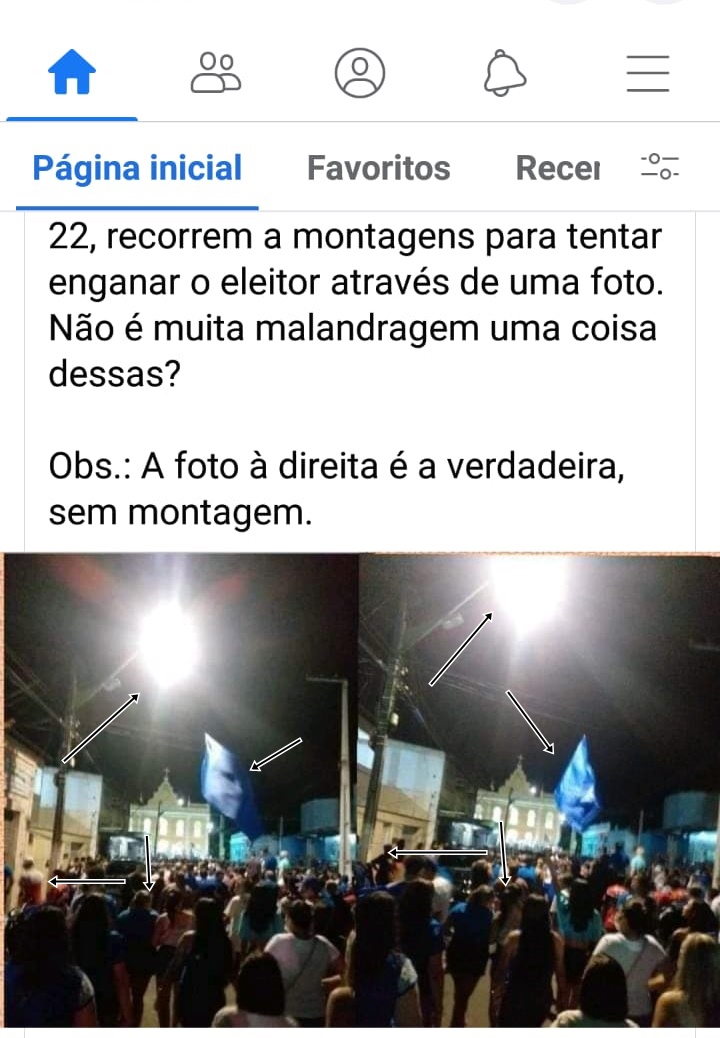Open feed filter settings icon
The image size is (720, 1038).
pyautogui.click(x=660, y=166)
